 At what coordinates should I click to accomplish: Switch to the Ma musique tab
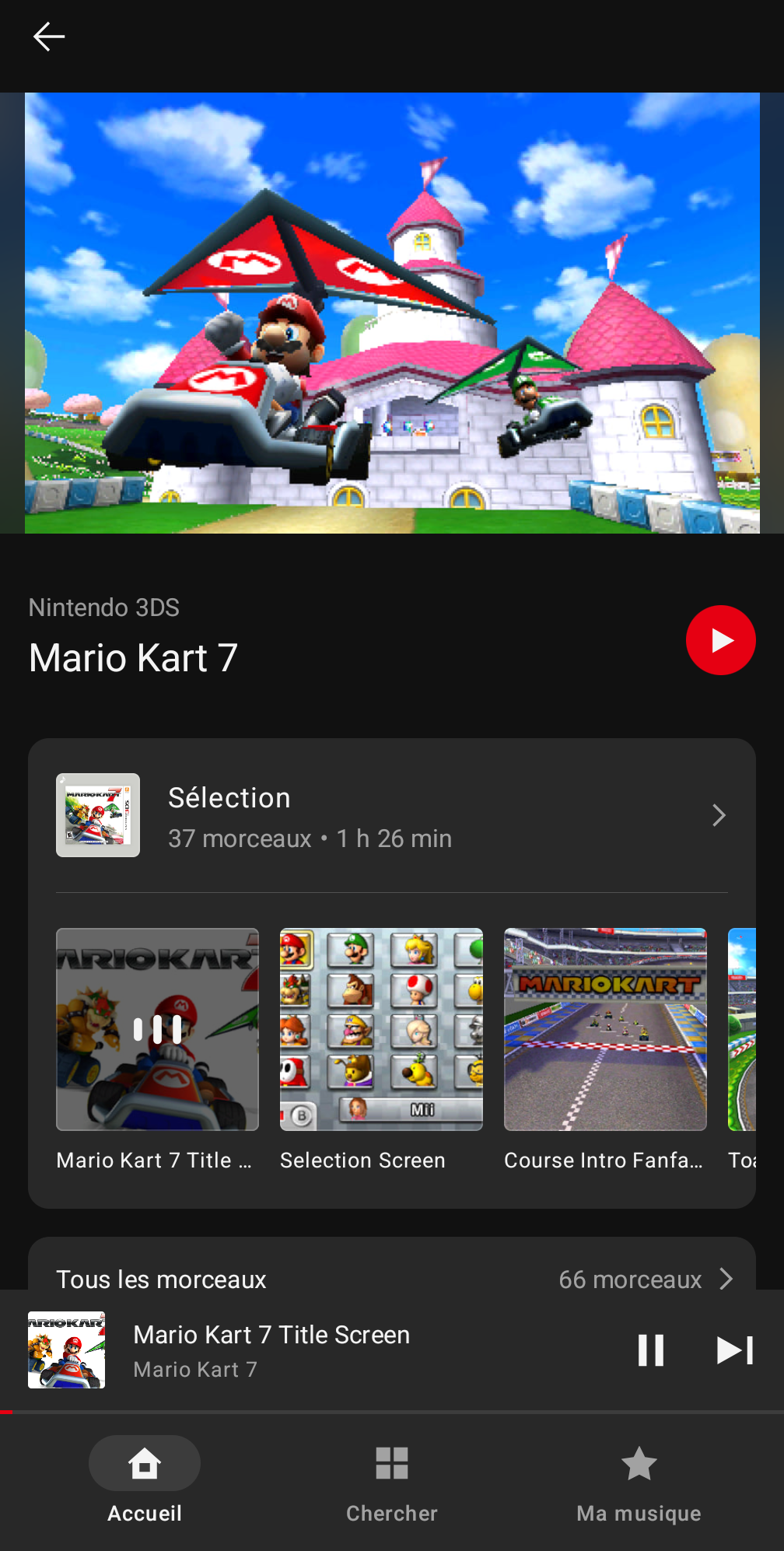tap(639, 1480)
